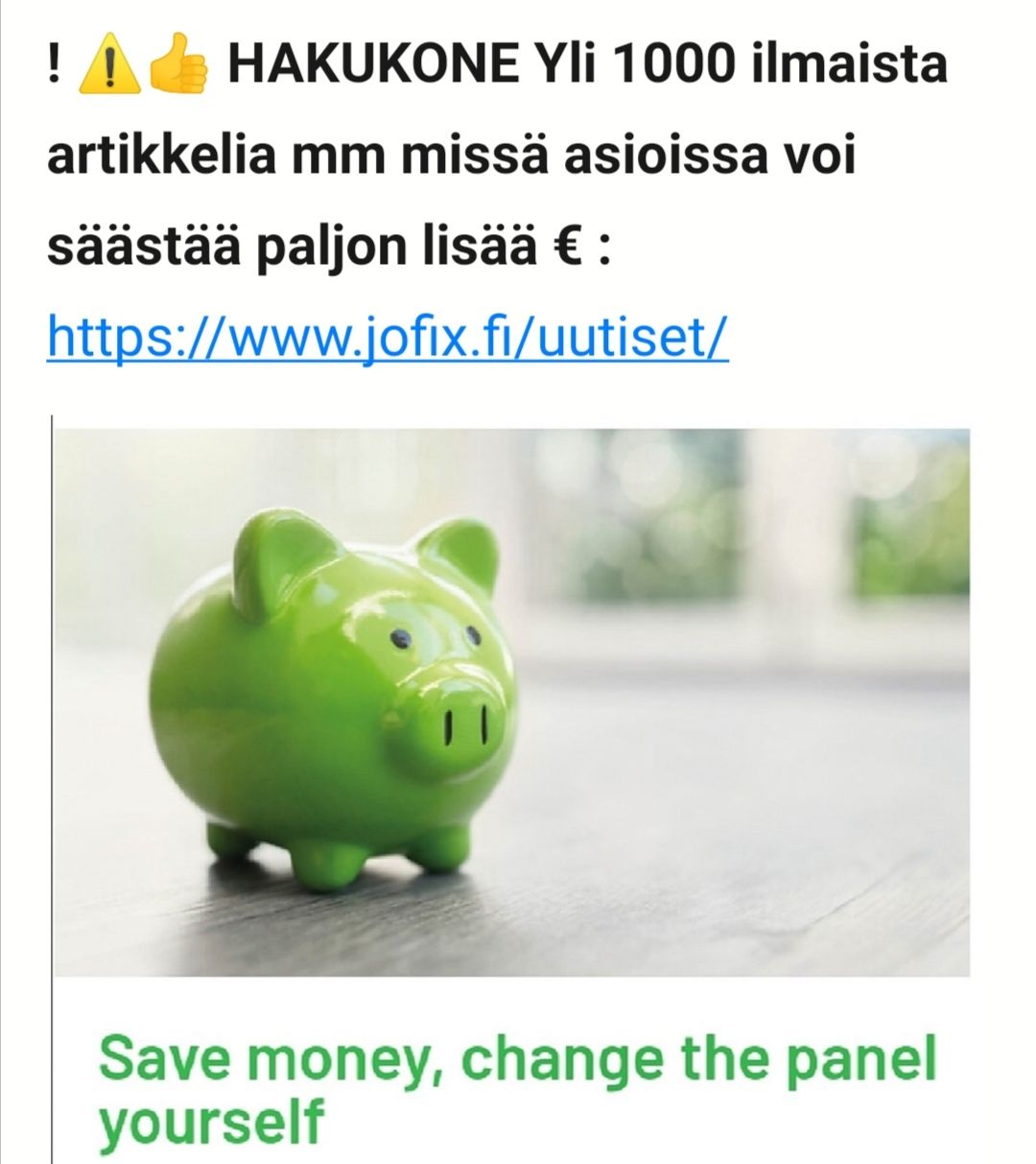The image size is (1036, 1164).
Task: Open the green piggy bank link preview
Action: pyautogui.click(x=512, y=702)
